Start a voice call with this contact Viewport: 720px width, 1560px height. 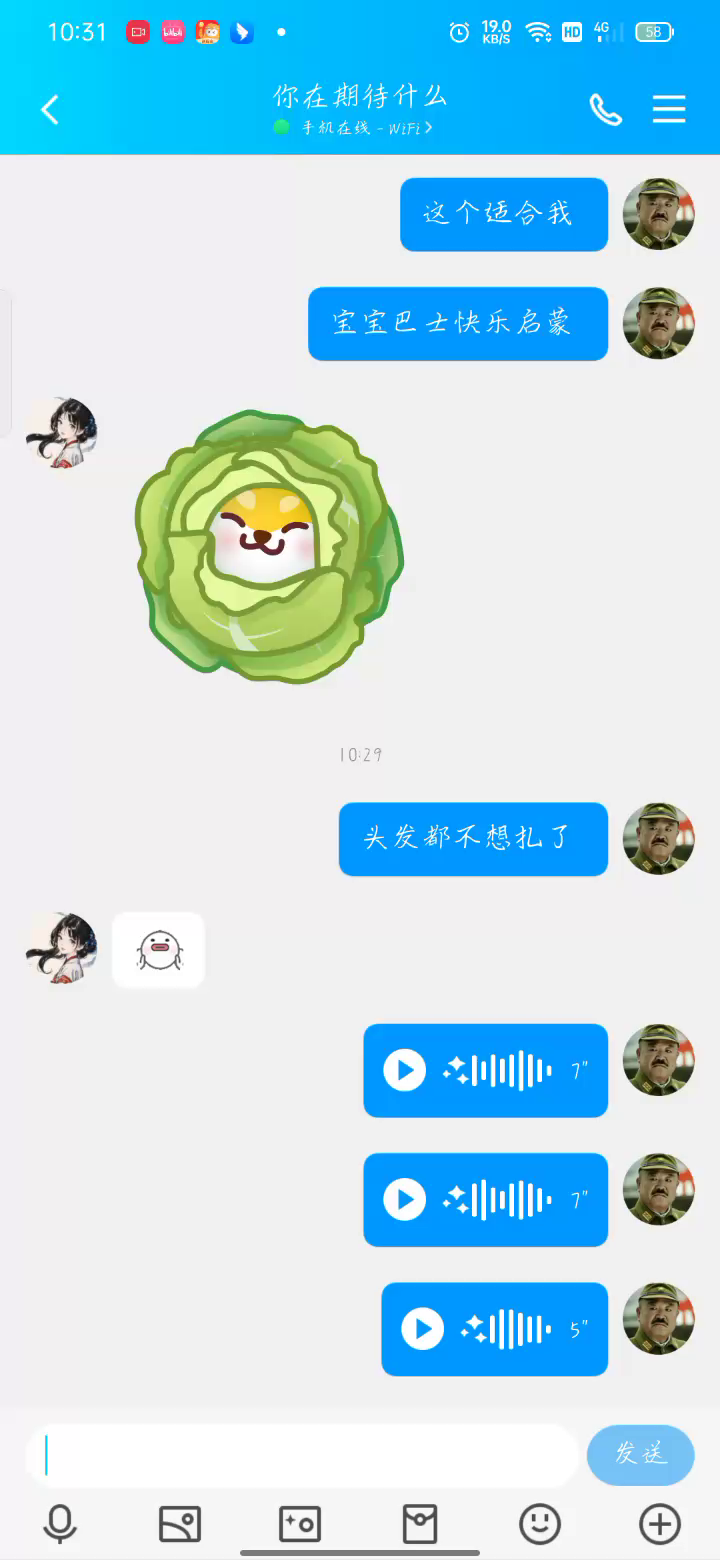(x=605, y=110)
